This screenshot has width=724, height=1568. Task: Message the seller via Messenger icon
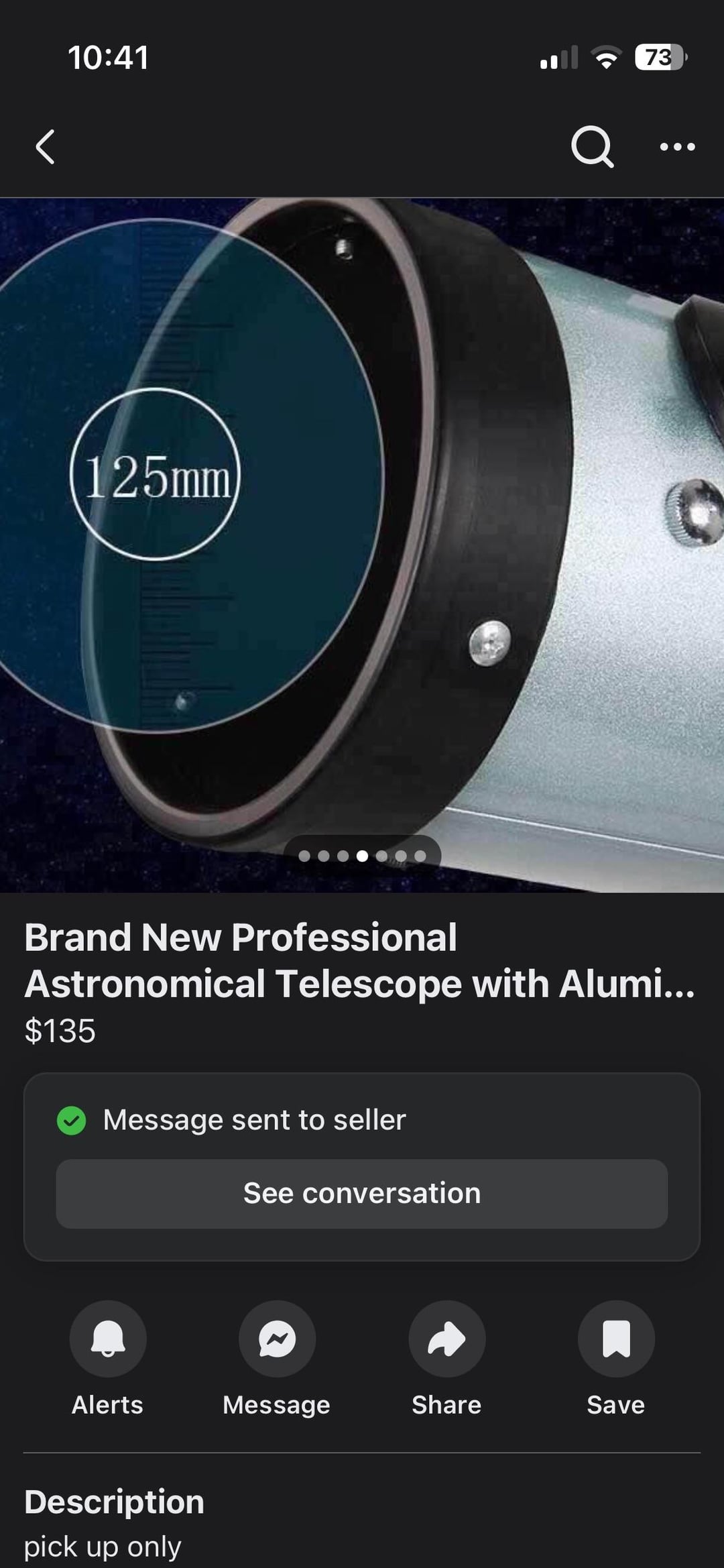tap(277, 1338)
